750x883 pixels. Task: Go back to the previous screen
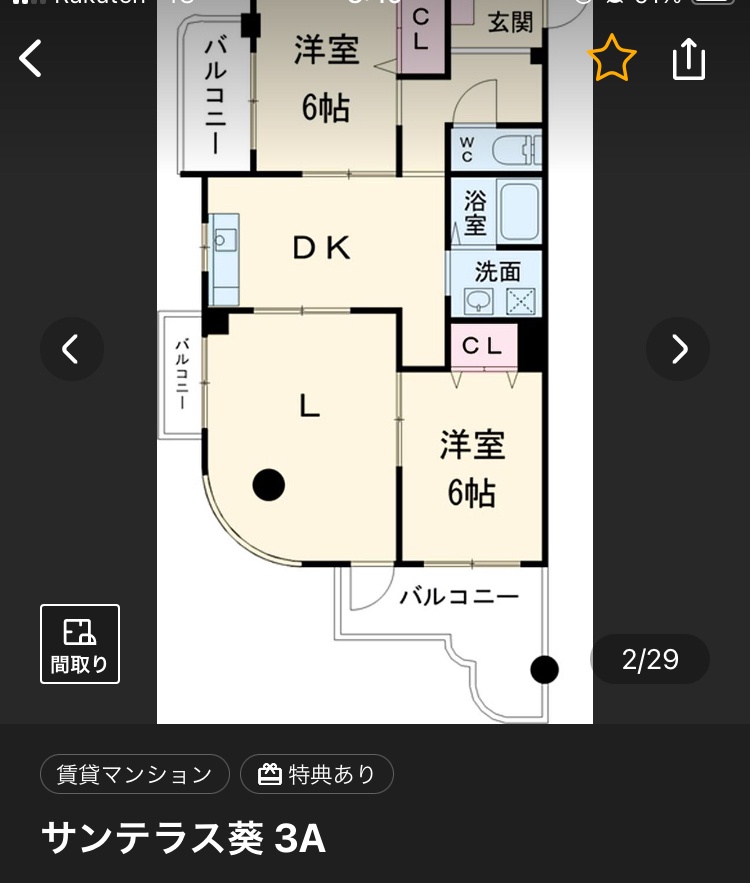tap(31, 59)
